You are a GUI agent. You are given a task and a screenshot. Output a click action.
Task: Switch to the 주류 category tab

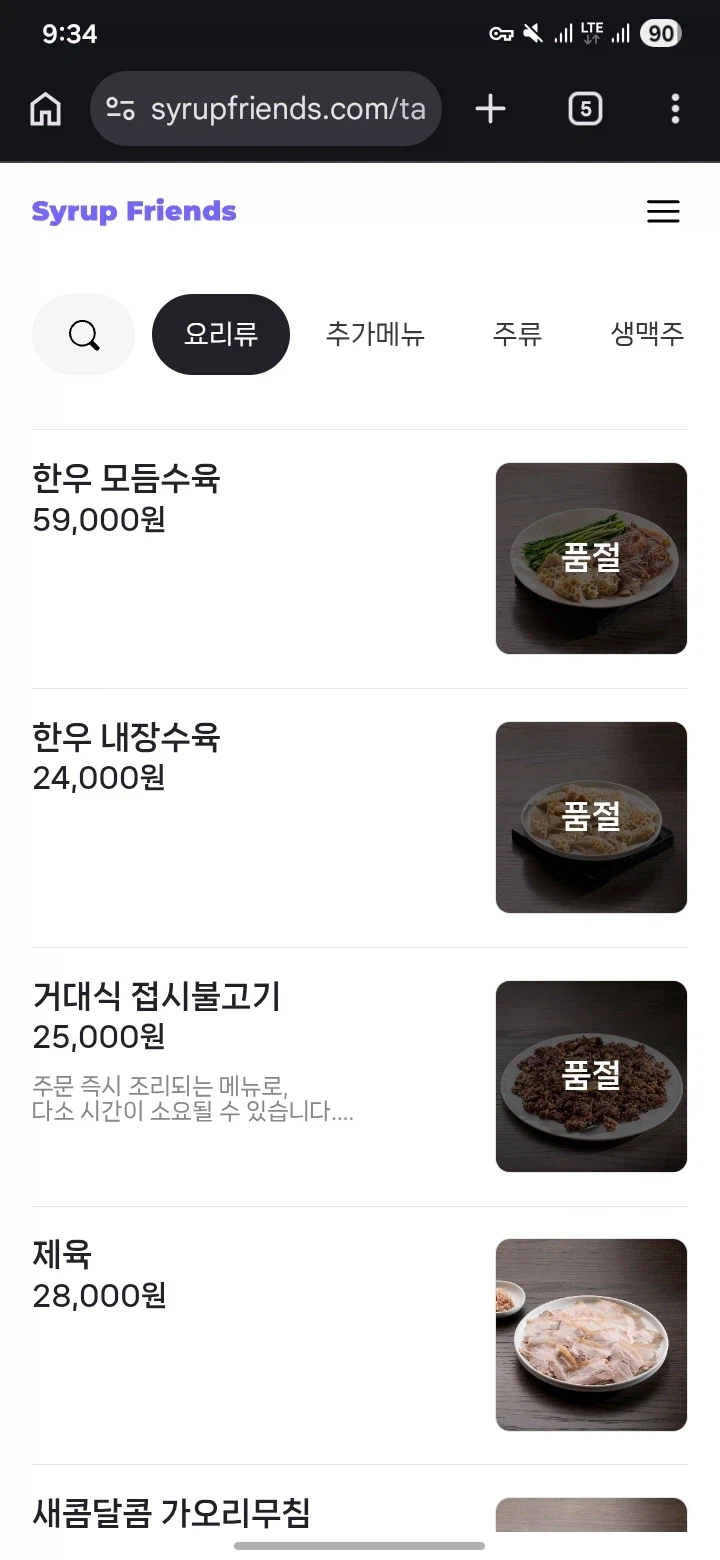point(517,334)
